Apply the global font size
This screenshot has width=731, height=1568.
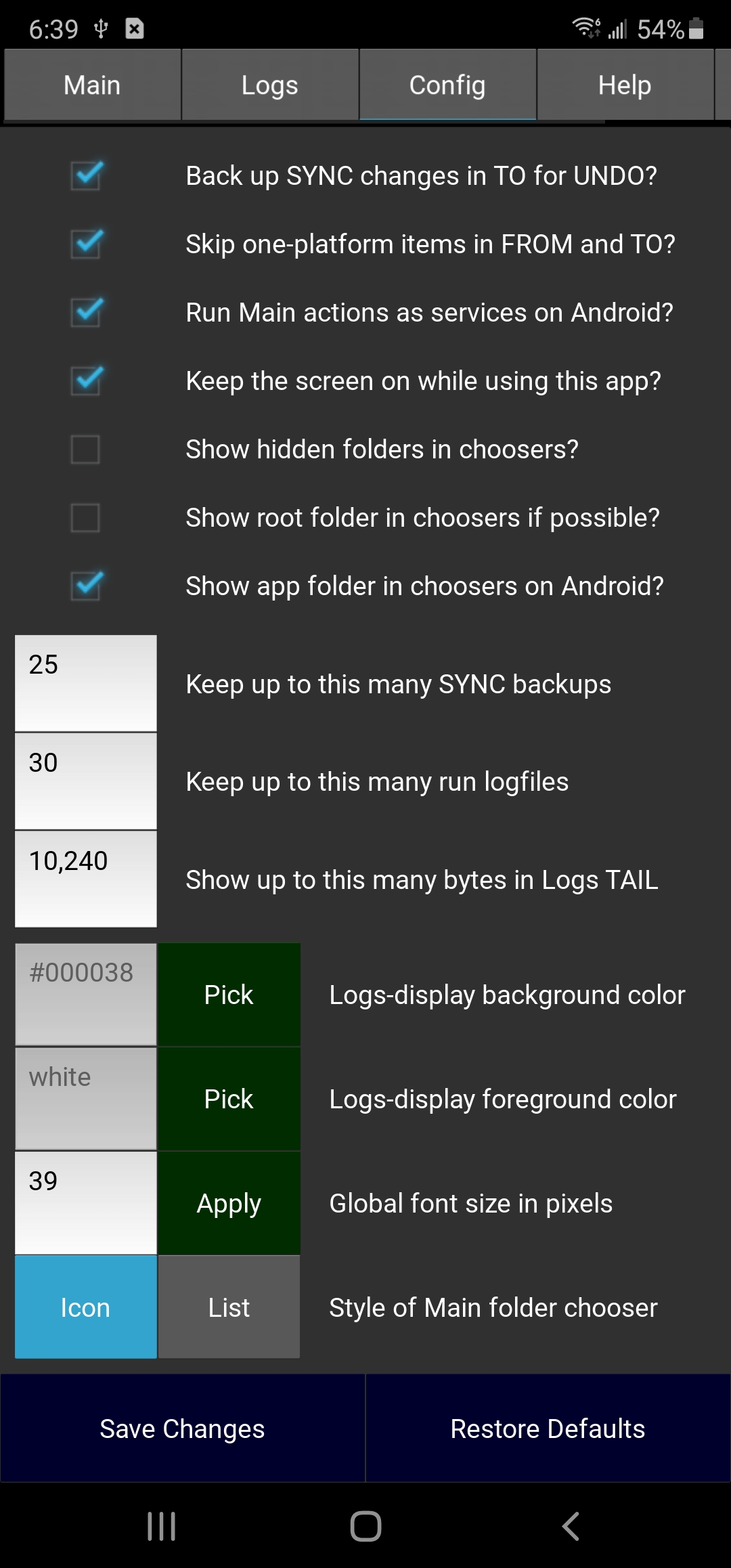229,1203
